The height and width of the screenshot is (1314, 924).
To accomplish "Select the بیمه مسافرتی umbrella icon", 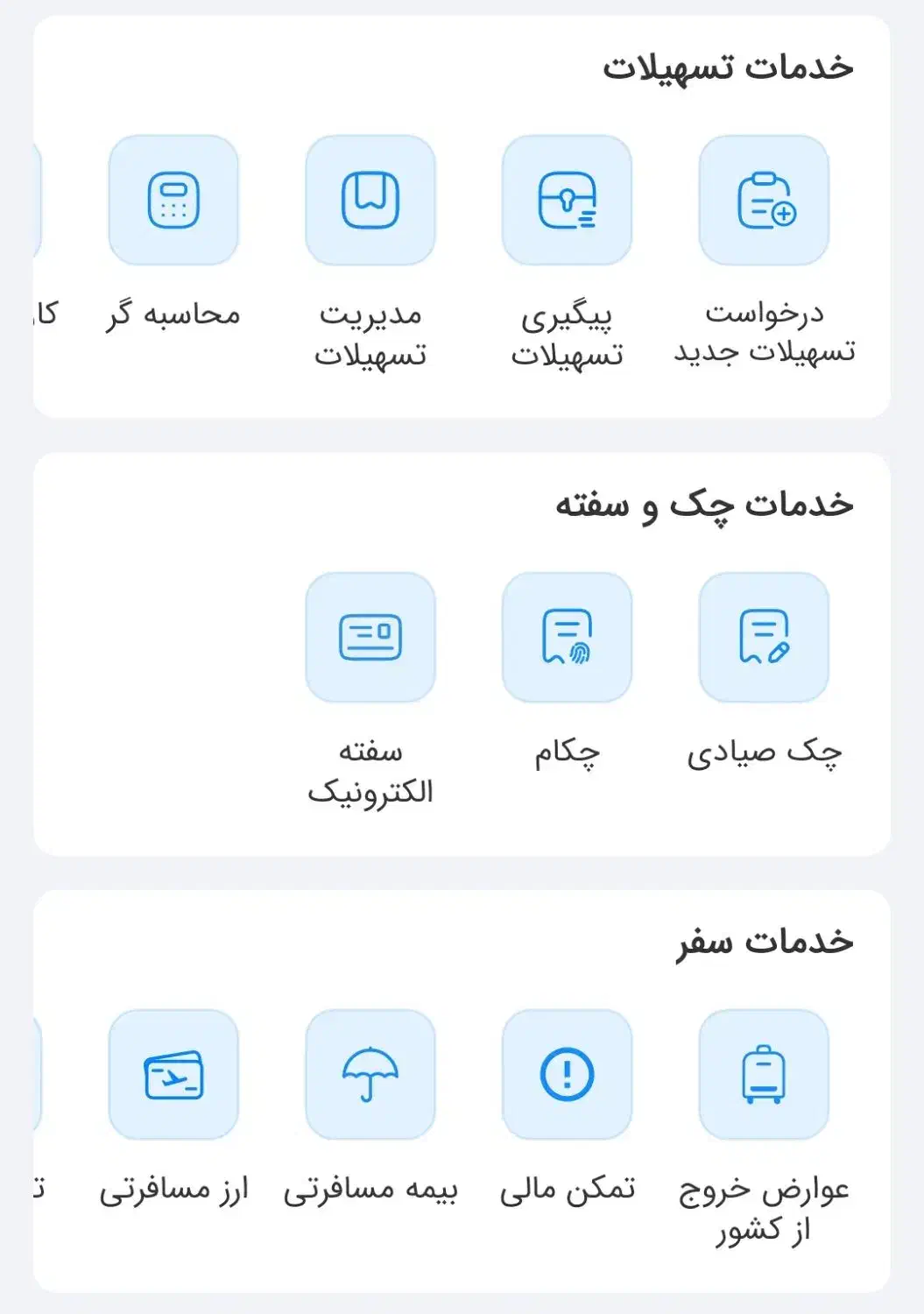I will point(370,1076).
